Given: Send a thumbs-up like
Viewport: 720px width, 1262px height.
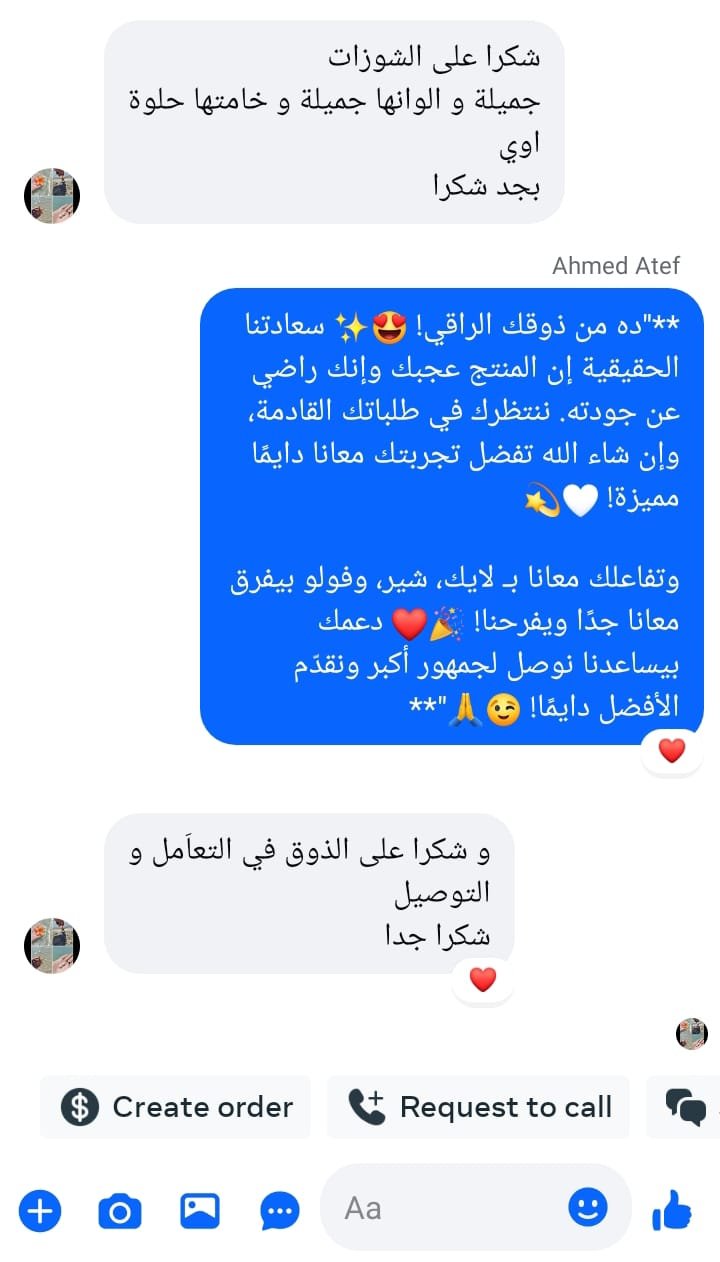Looking at the screenshot, I should (672, 1212).
